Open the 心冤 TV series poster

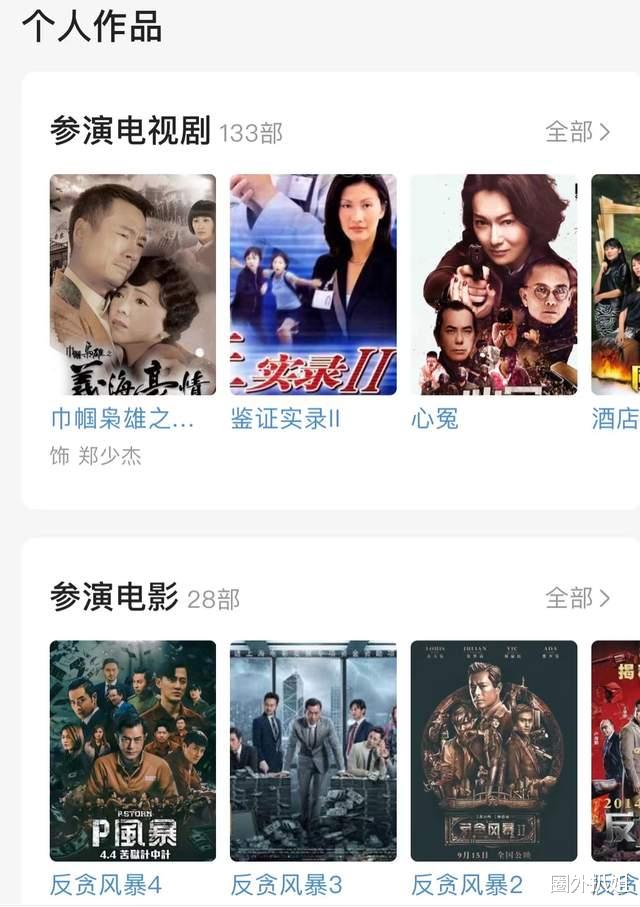(x=493, y=285)
